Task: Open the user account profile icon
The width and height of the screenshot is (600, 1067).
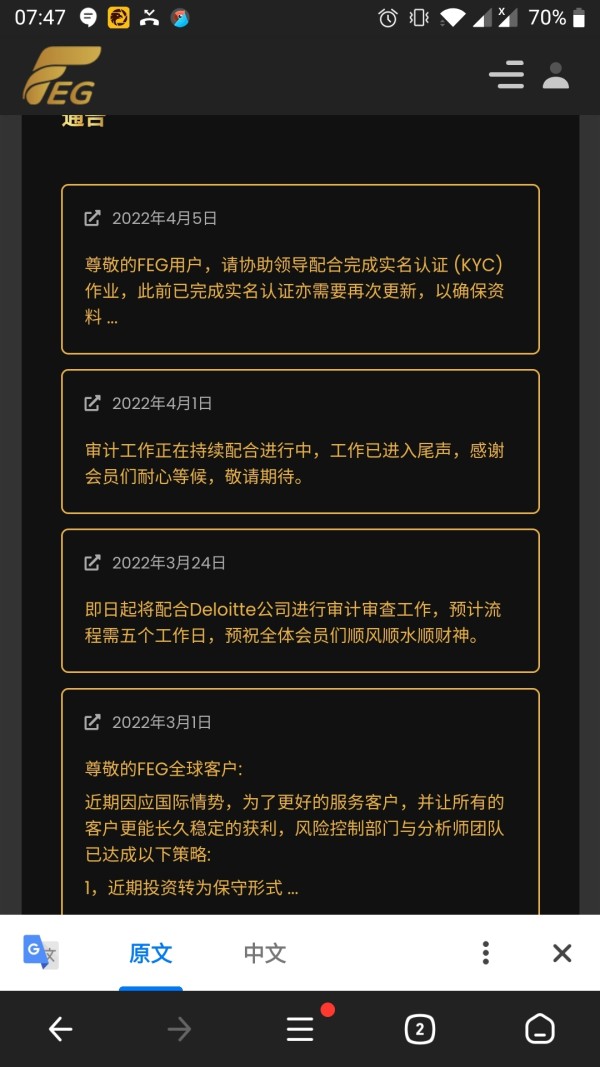Action: pyautogui.click(x=556, y=75)
